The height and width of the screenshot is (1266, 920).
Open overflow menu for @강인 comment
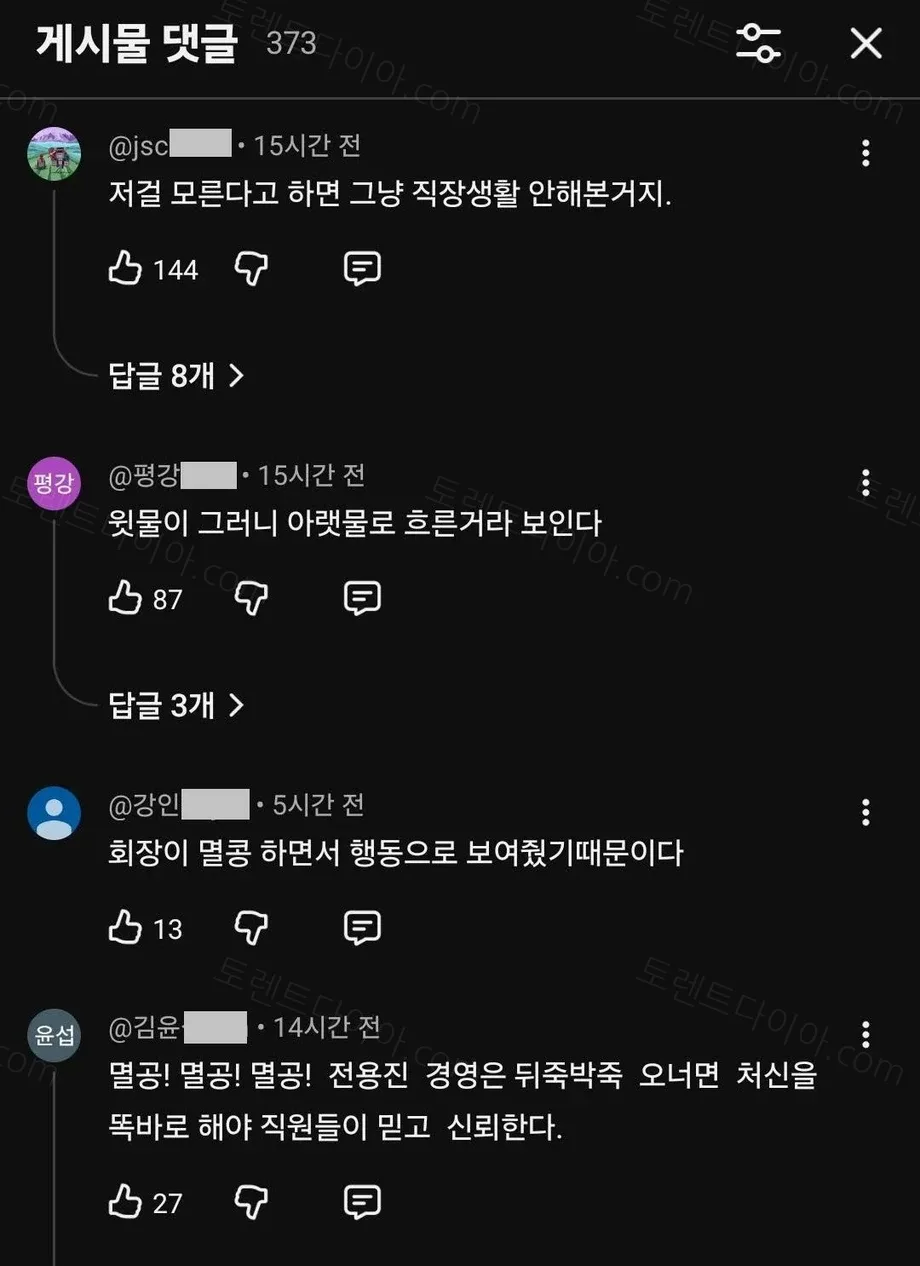point(866,812)
